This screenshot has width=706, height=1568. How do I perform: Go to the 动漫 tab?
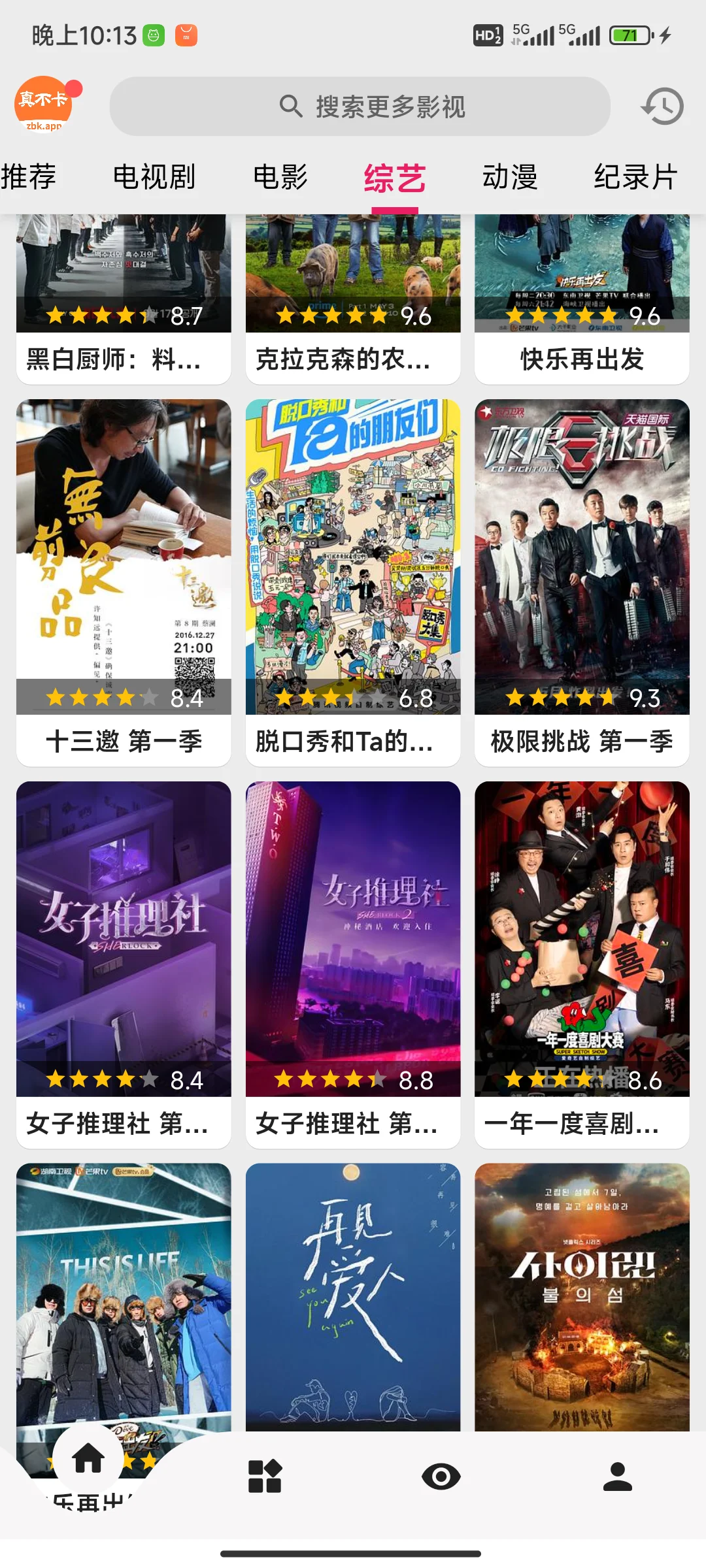pos(510,177)
